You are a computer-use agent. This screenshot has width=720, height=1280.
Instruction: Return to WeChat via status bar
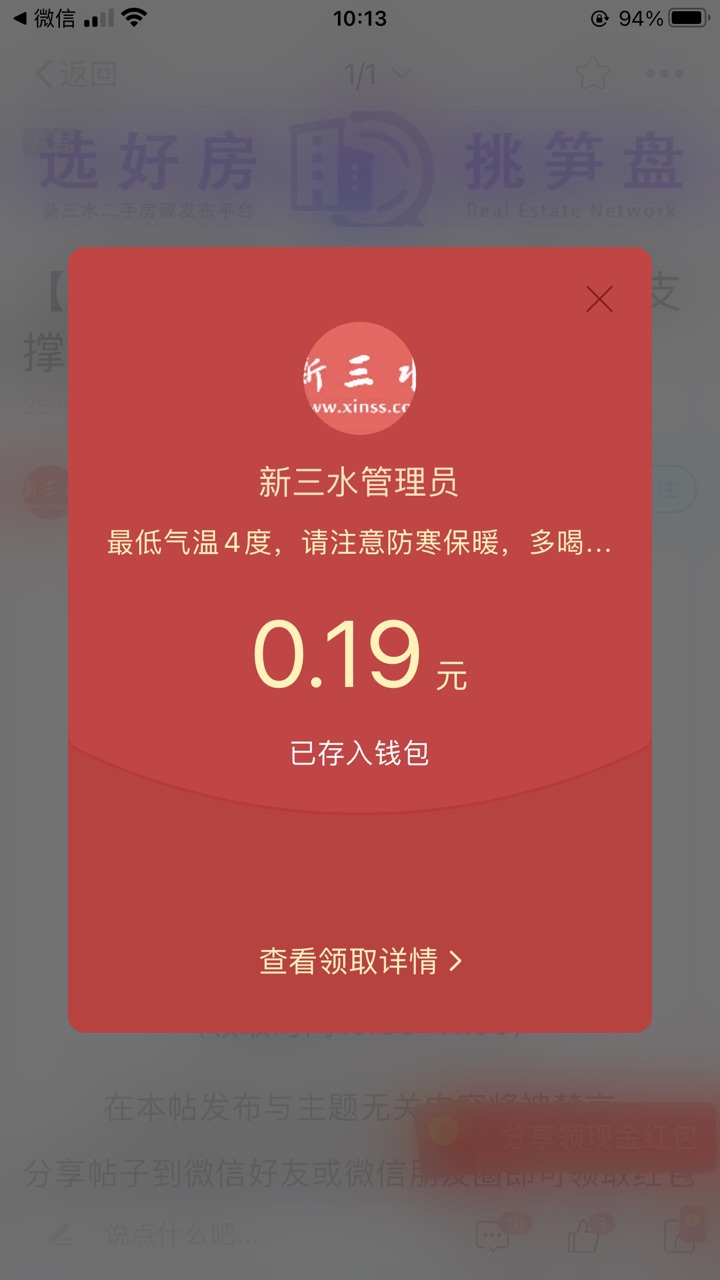(x=44, y=18)
